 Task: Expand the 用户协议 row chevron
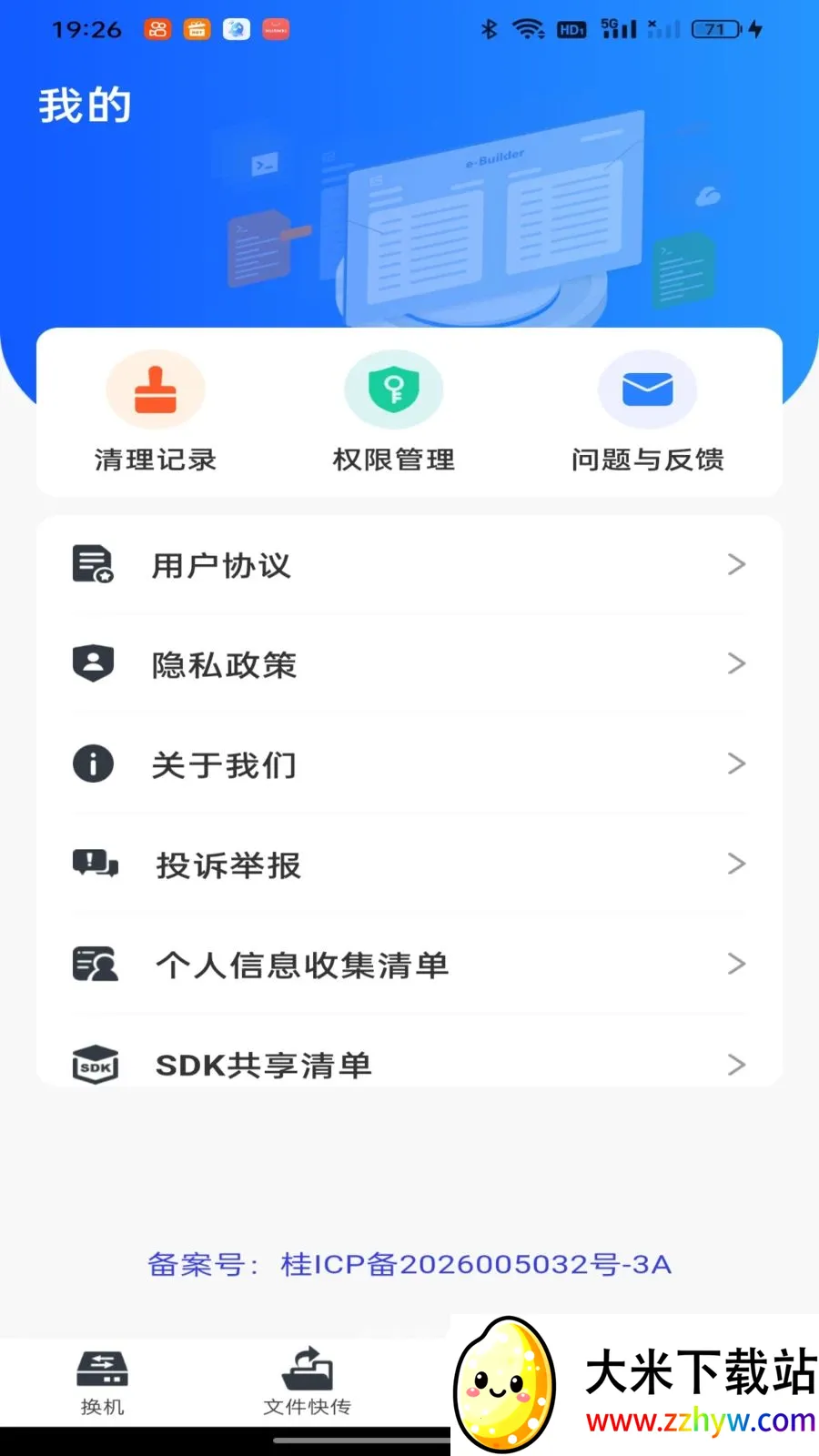click(737, 564)
